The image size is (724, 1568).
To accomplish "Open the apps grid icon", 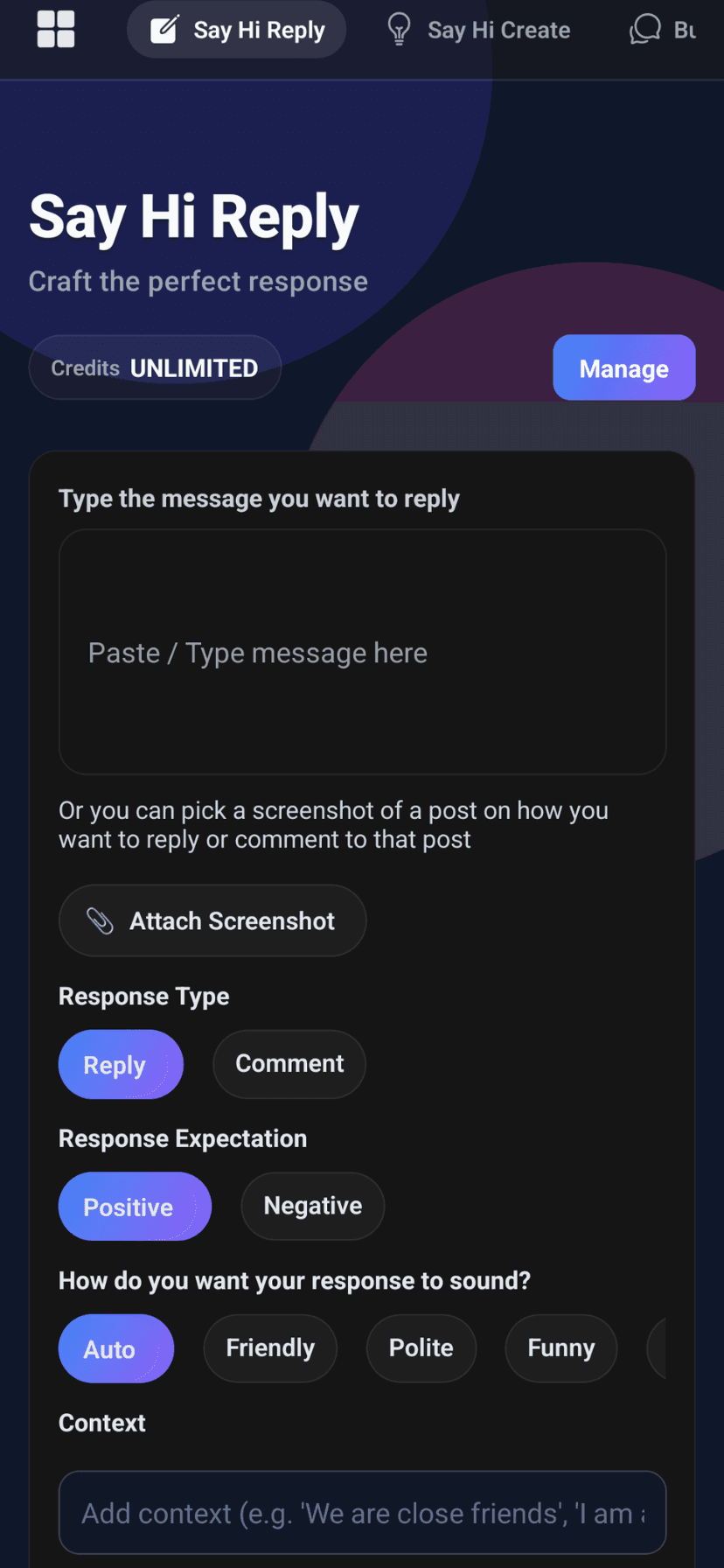I will 56,29.
